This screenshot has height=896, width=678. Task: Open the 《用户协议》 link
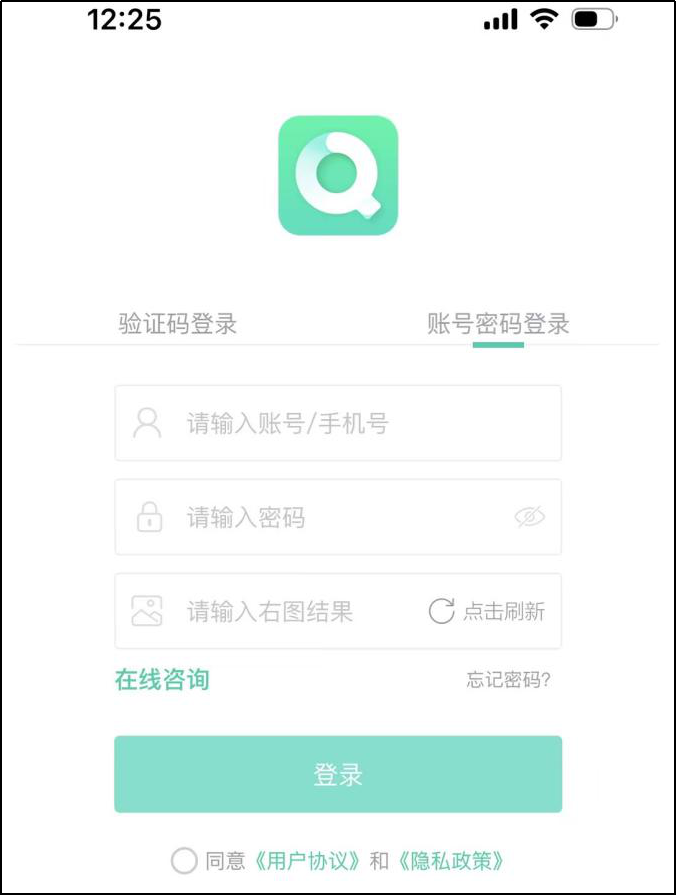click(x=305, y=860)
